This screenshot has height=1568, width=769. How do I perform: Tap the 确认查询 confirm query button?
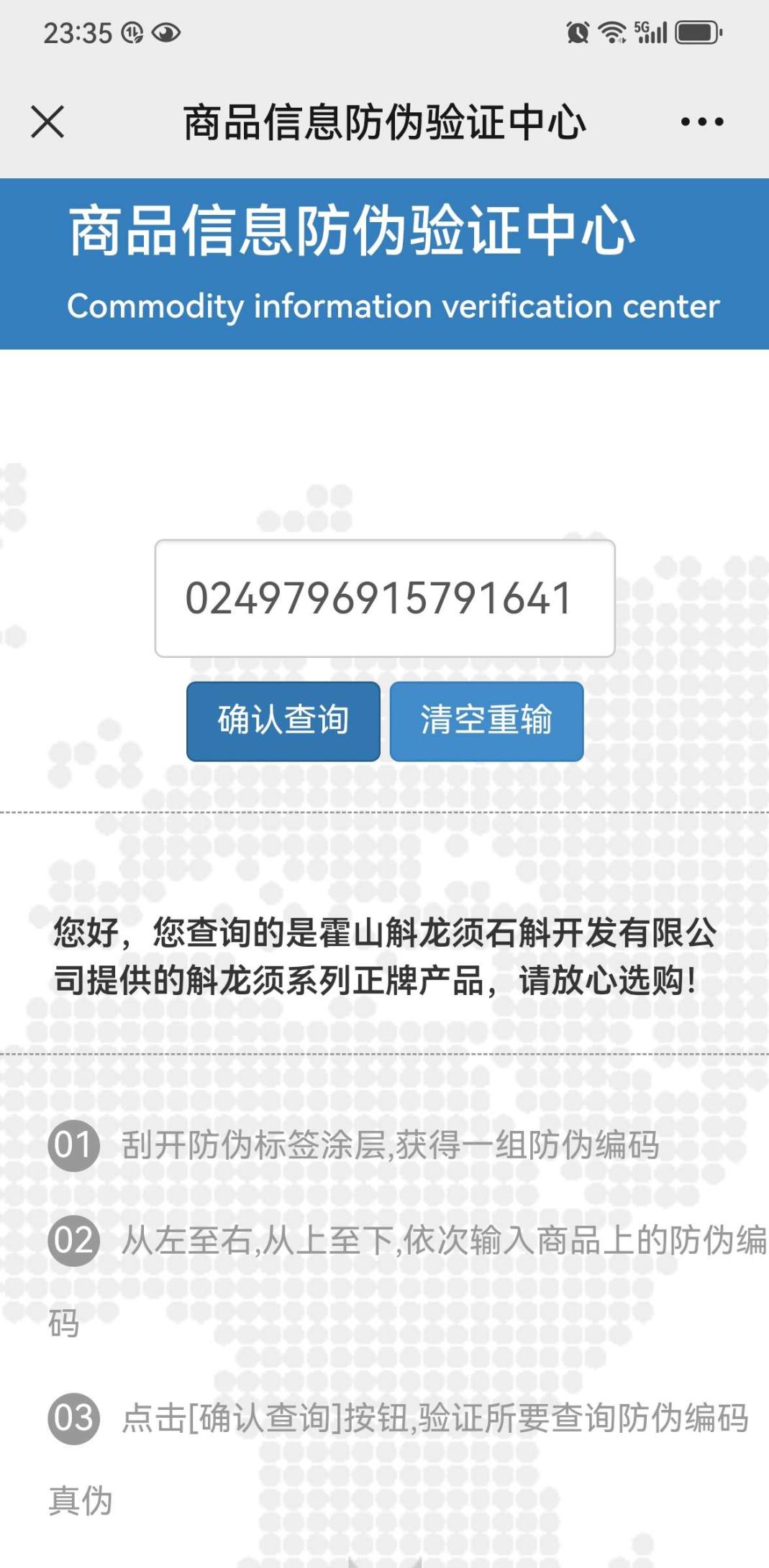[283, 721]
